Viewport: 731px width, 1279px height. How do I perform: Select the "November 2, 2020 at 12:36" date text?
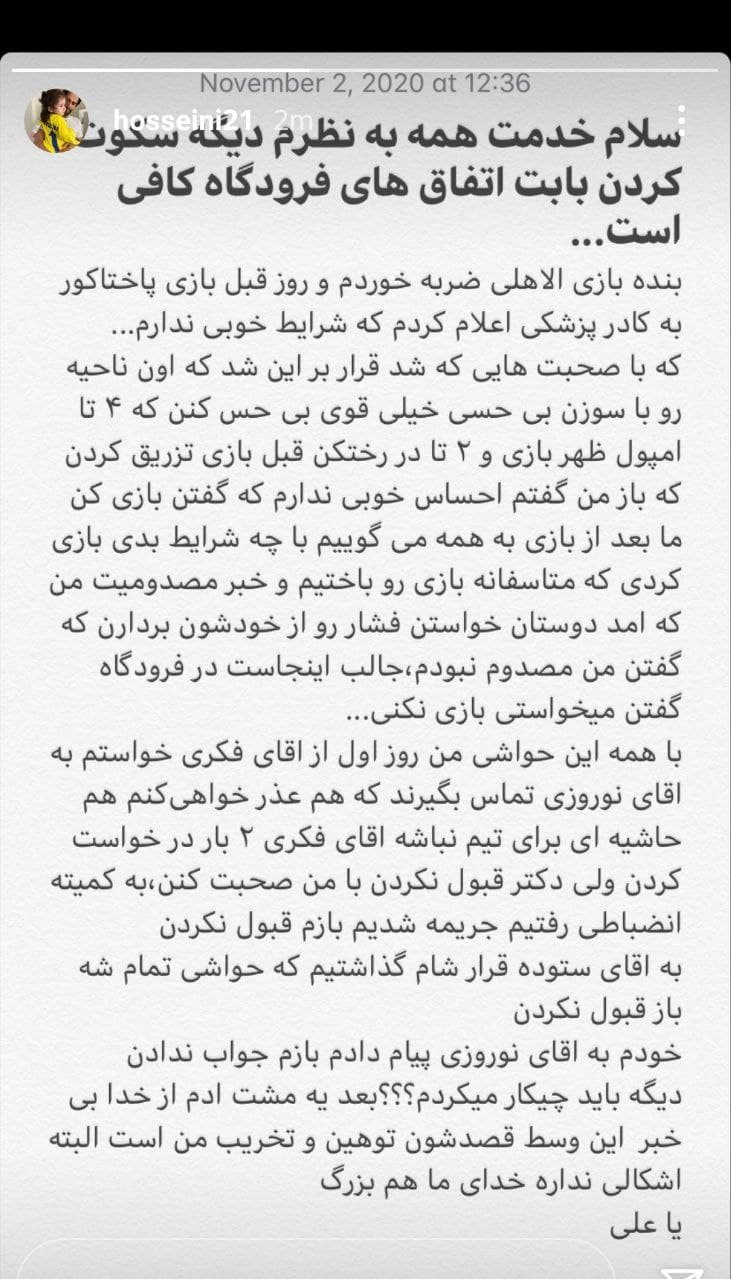click(365, 85)
